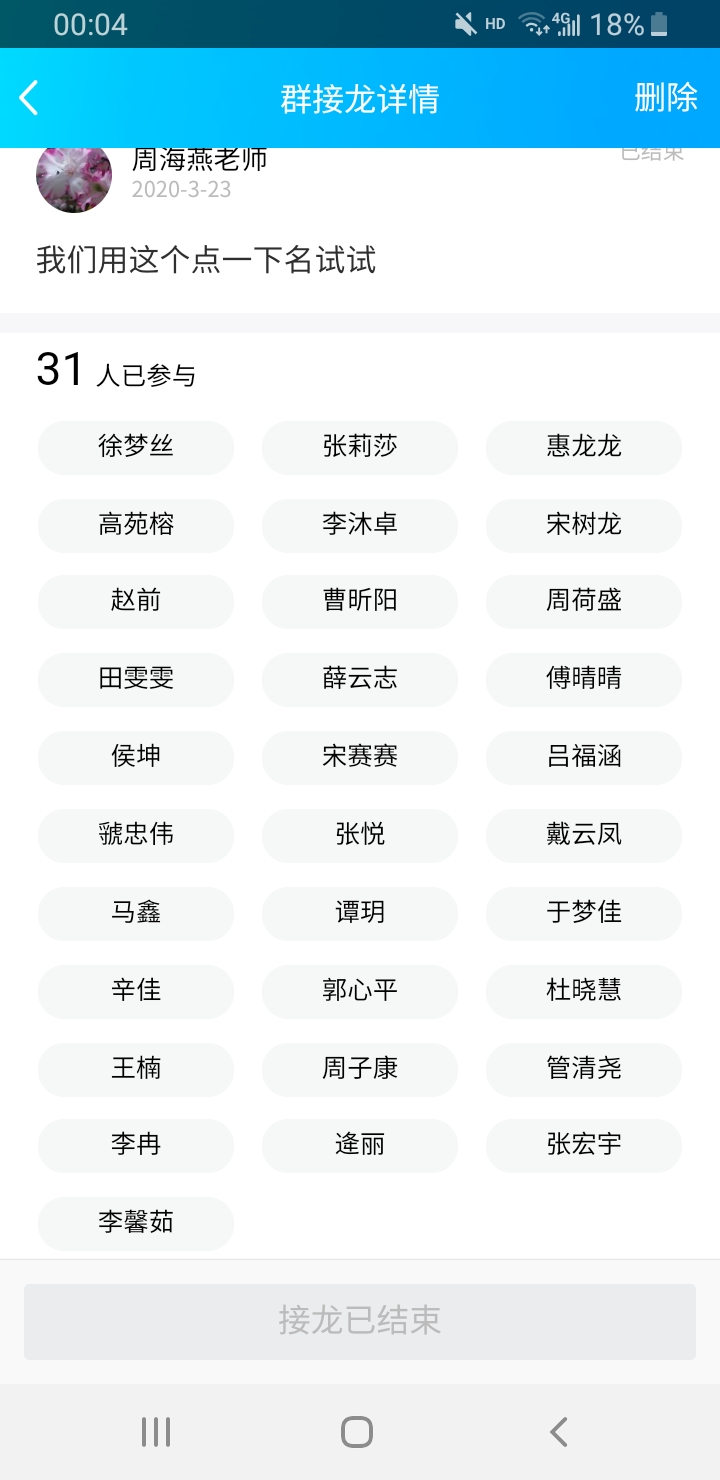
Task: Tap the 曹昕阳 name chip
Action: (x=360, y=602)
